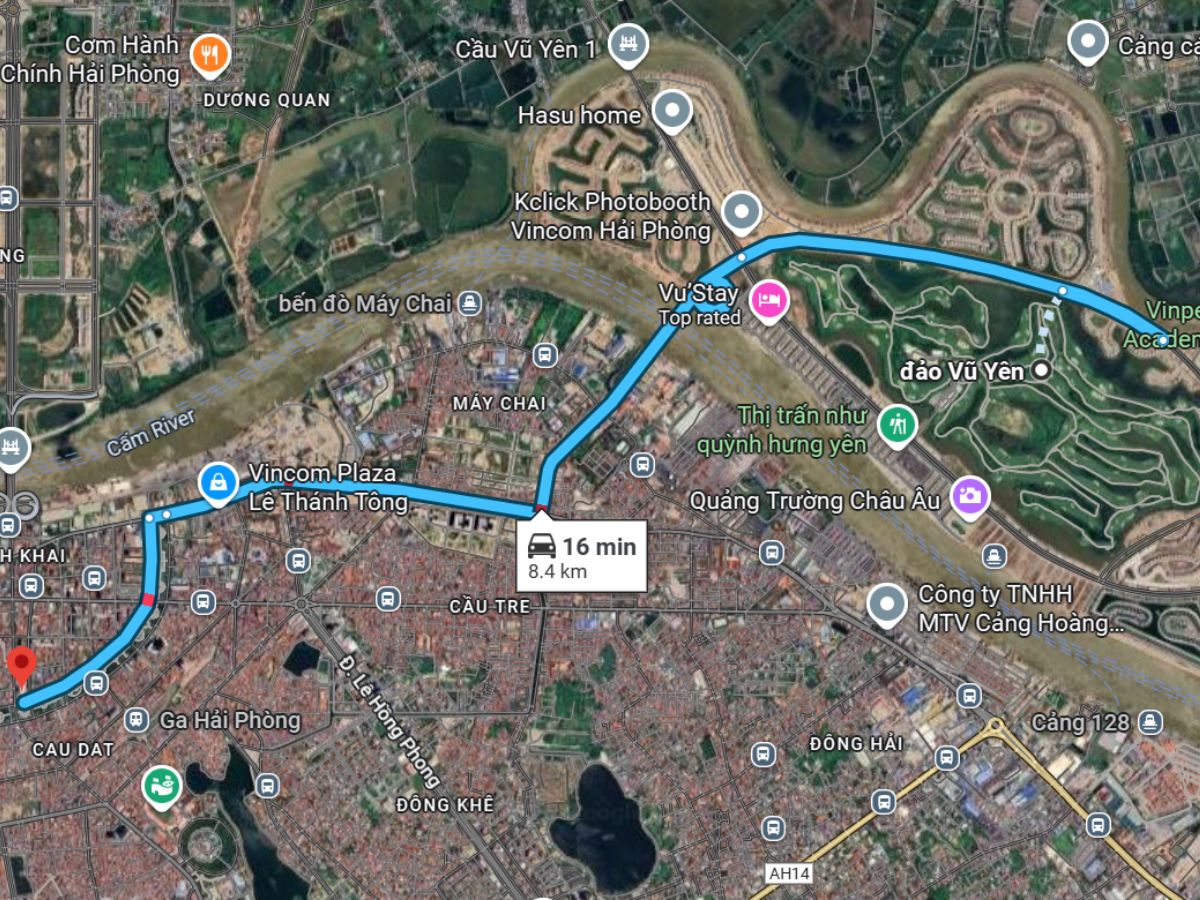Open the green café pin below Ga Hải Phòng
Image resolution: width=1200 pixels, height=900 pixels.
pos(160,786)
